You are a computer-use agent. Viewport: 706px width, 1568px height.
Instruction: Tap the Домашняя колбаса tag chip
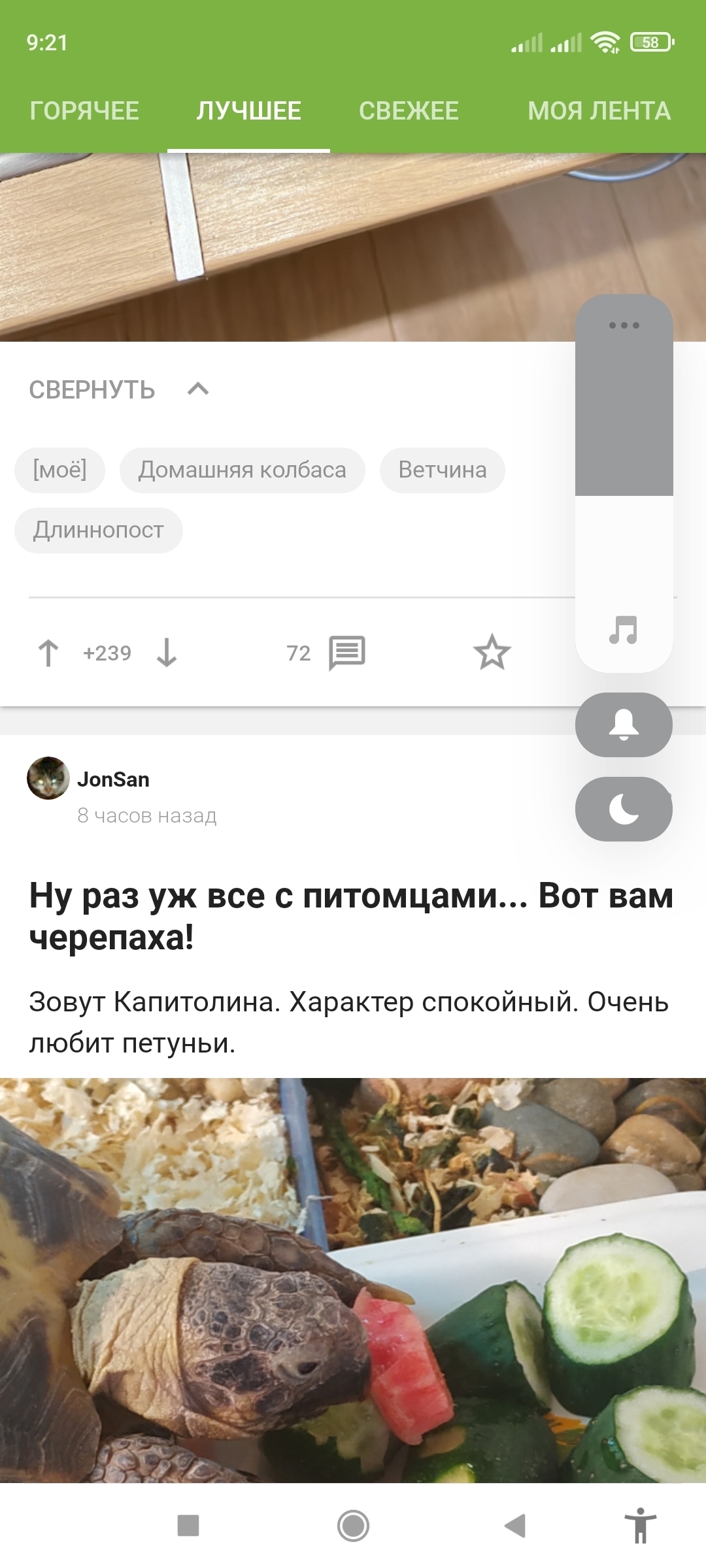pos(242,470)
